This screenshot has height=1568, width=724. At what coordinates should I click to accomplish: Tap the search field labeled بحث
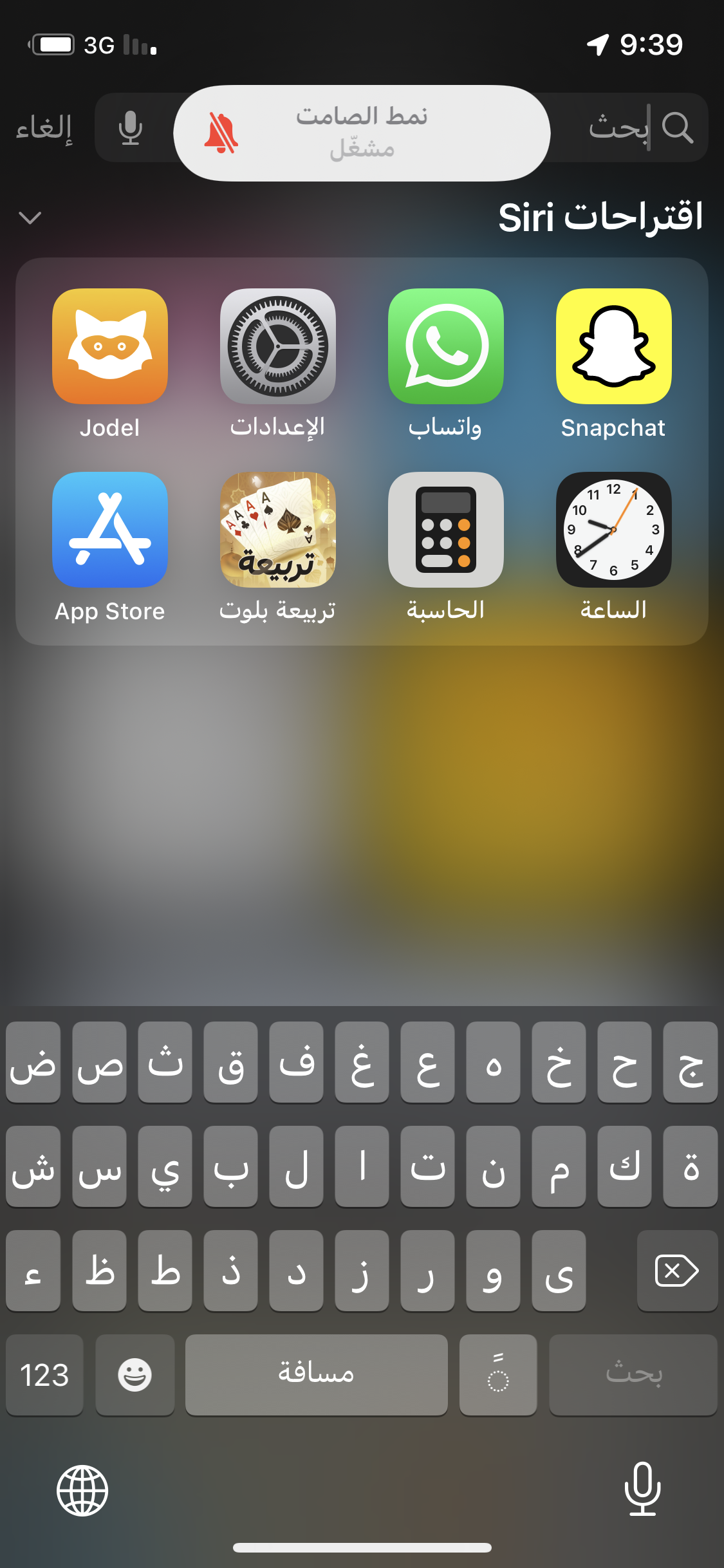pos(618,128)
